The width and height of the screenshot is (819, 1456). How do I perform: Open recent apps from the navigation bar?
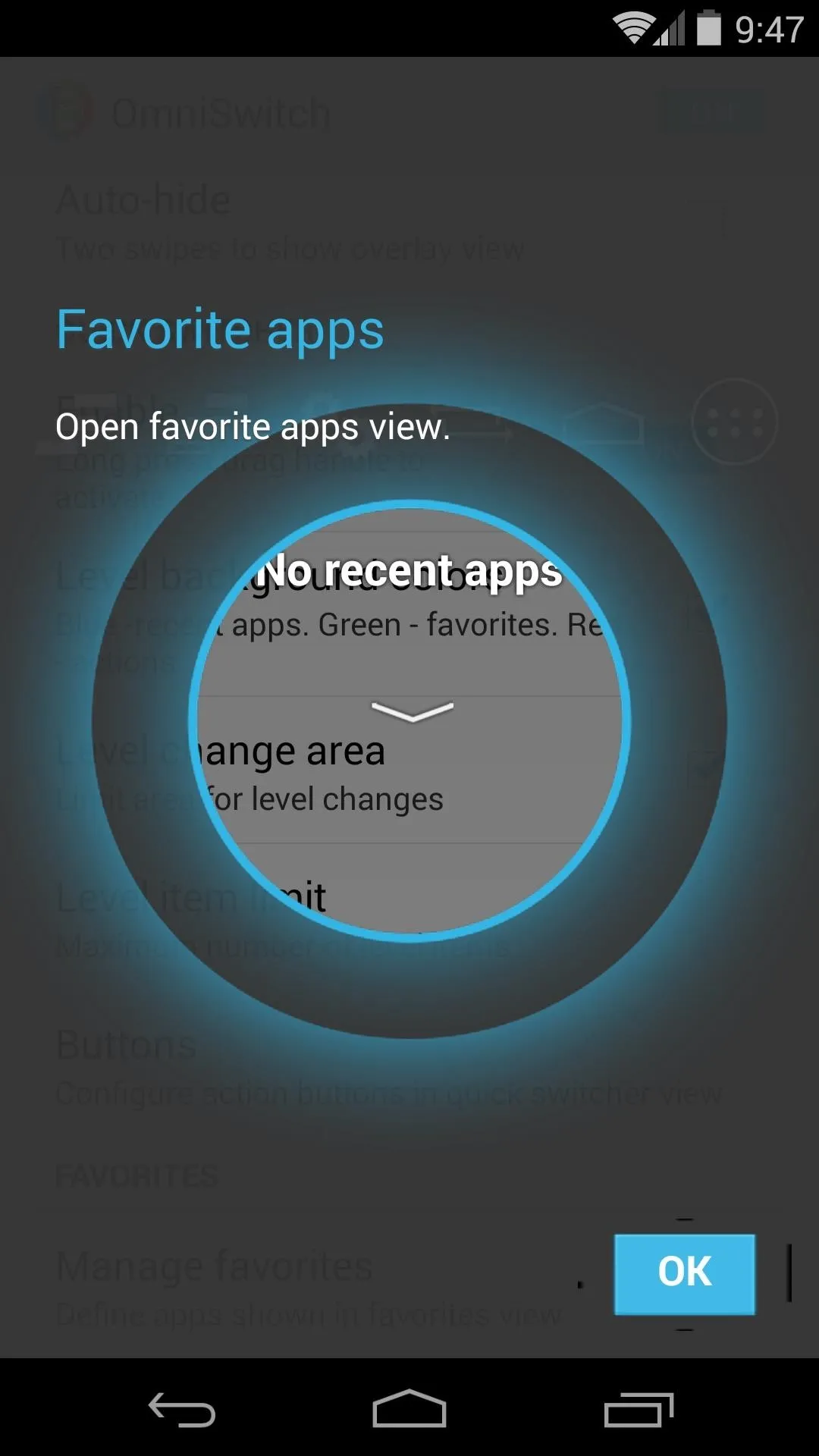coord(639,1410)
